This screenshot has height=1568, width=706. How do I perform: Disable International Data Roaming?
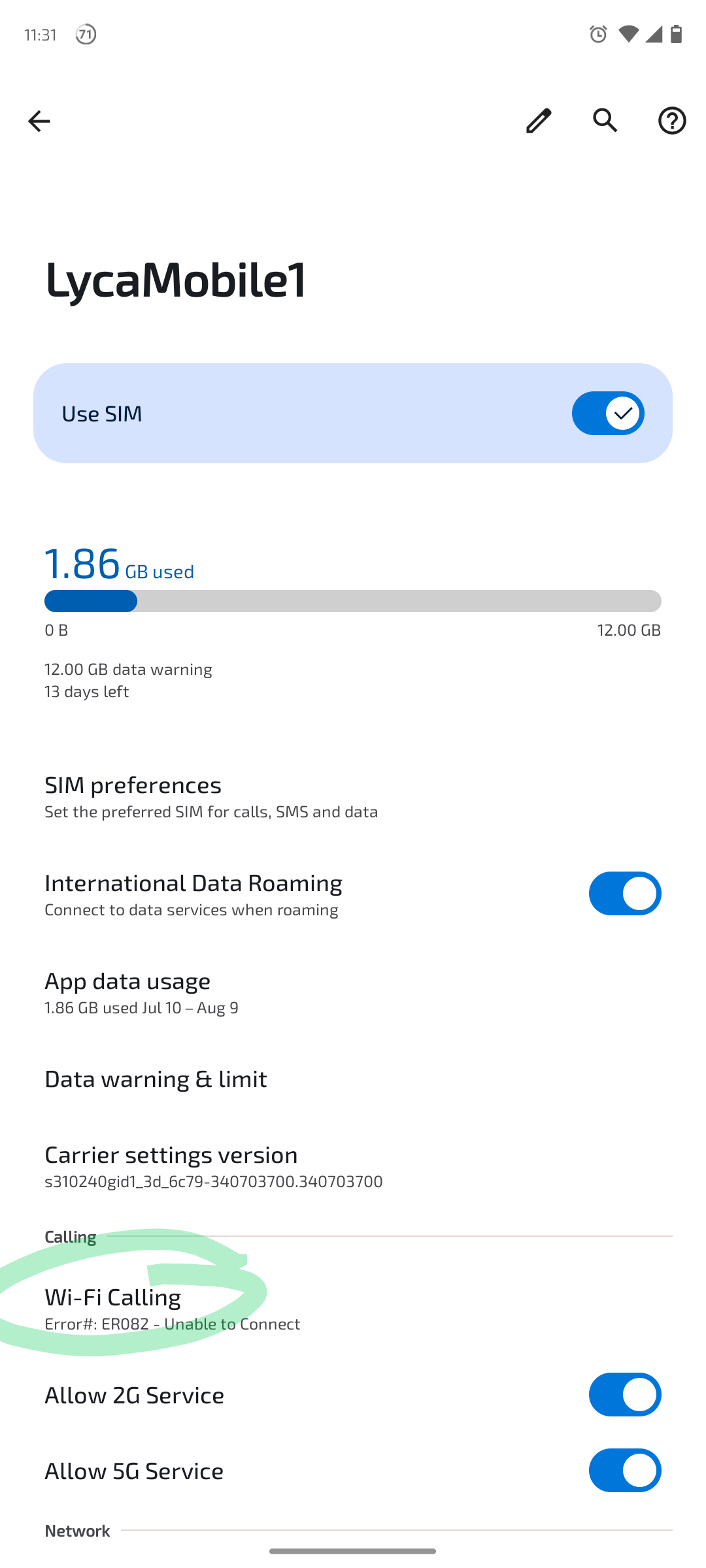pos(625,894)
